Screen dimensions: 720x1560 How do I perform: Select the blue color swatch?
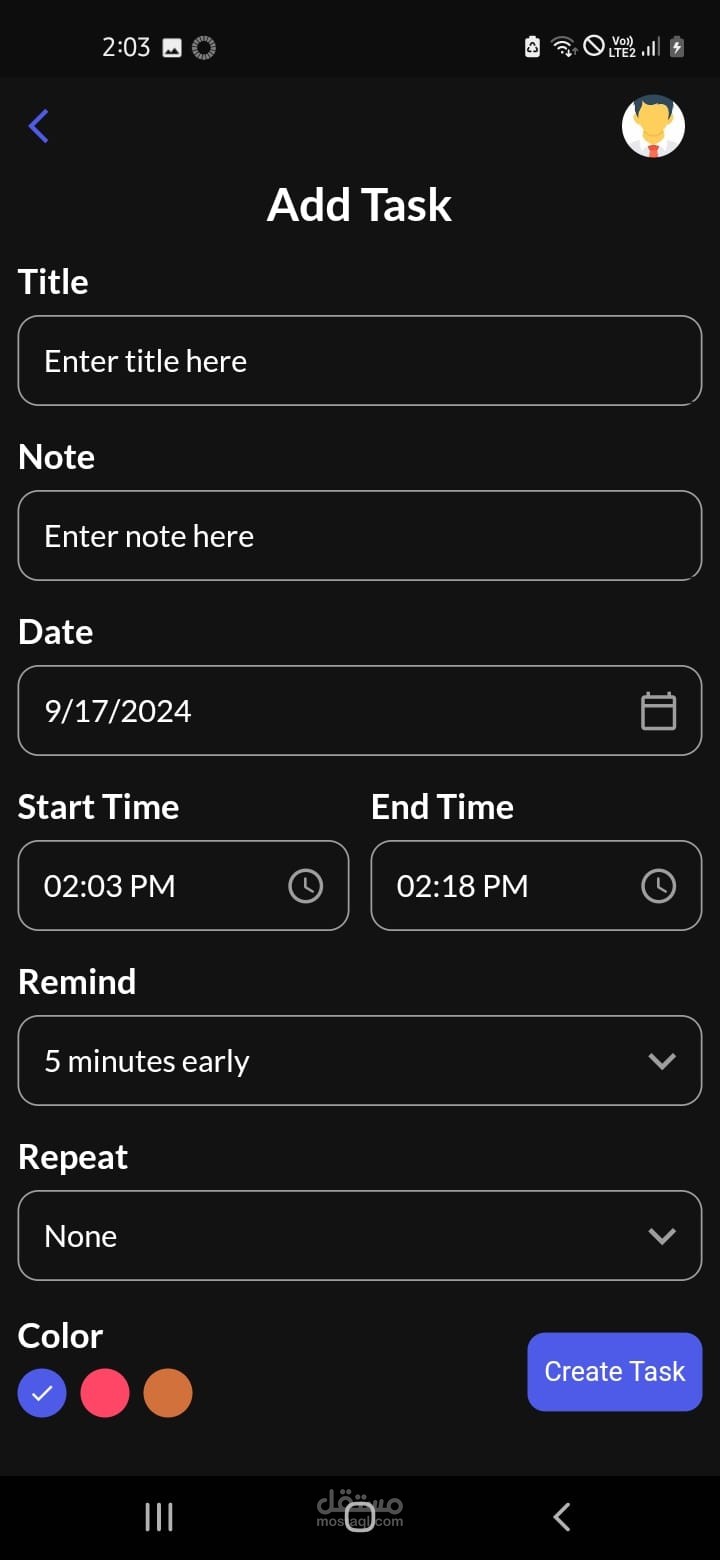click(x=42, y=1393)
